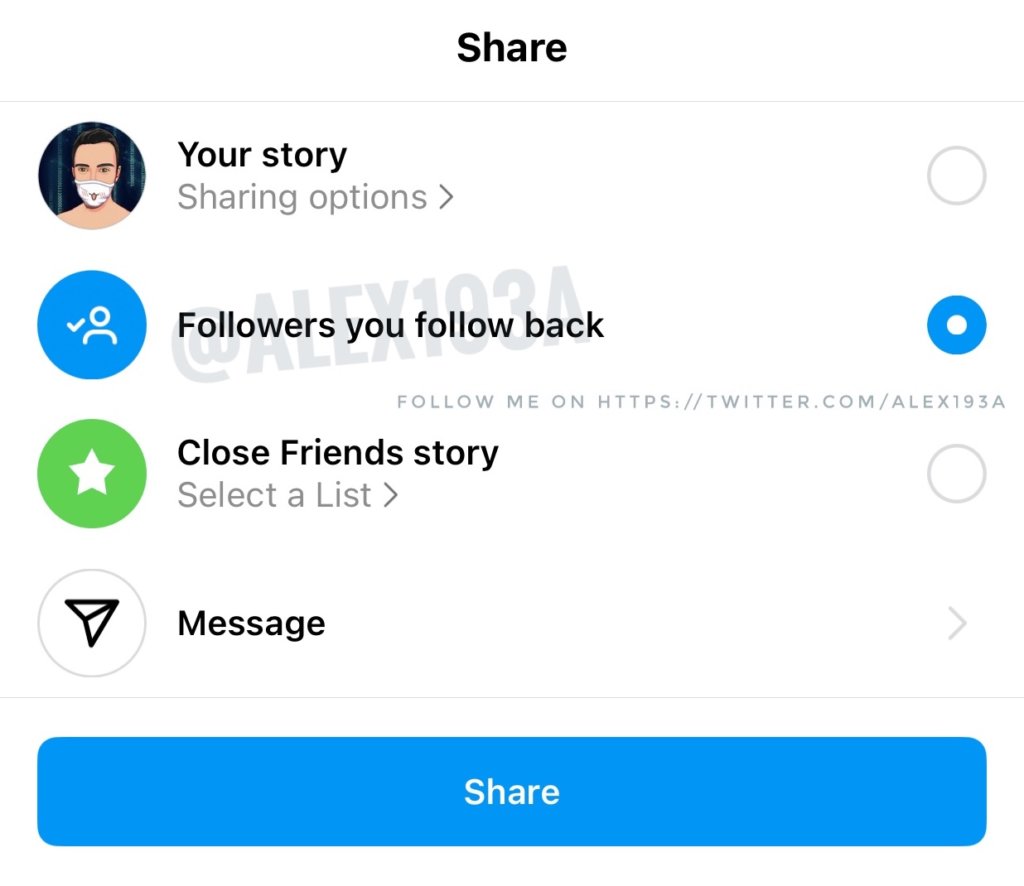Deselect Followers you follow back option
Screen dimensions: 1024x886
956,325
